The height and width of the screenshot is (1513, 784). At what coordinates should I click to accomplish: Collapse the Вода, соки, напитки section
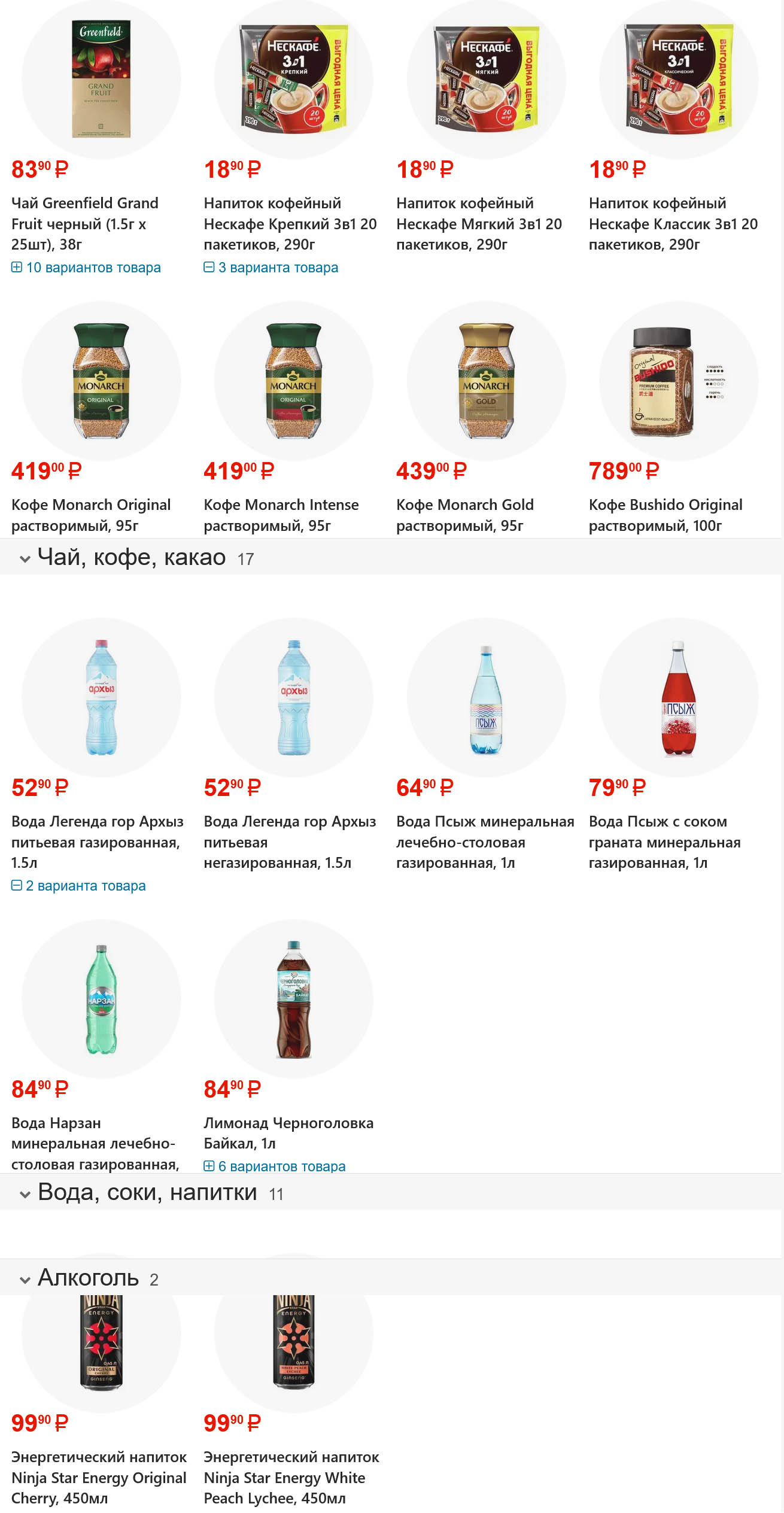25,1194
